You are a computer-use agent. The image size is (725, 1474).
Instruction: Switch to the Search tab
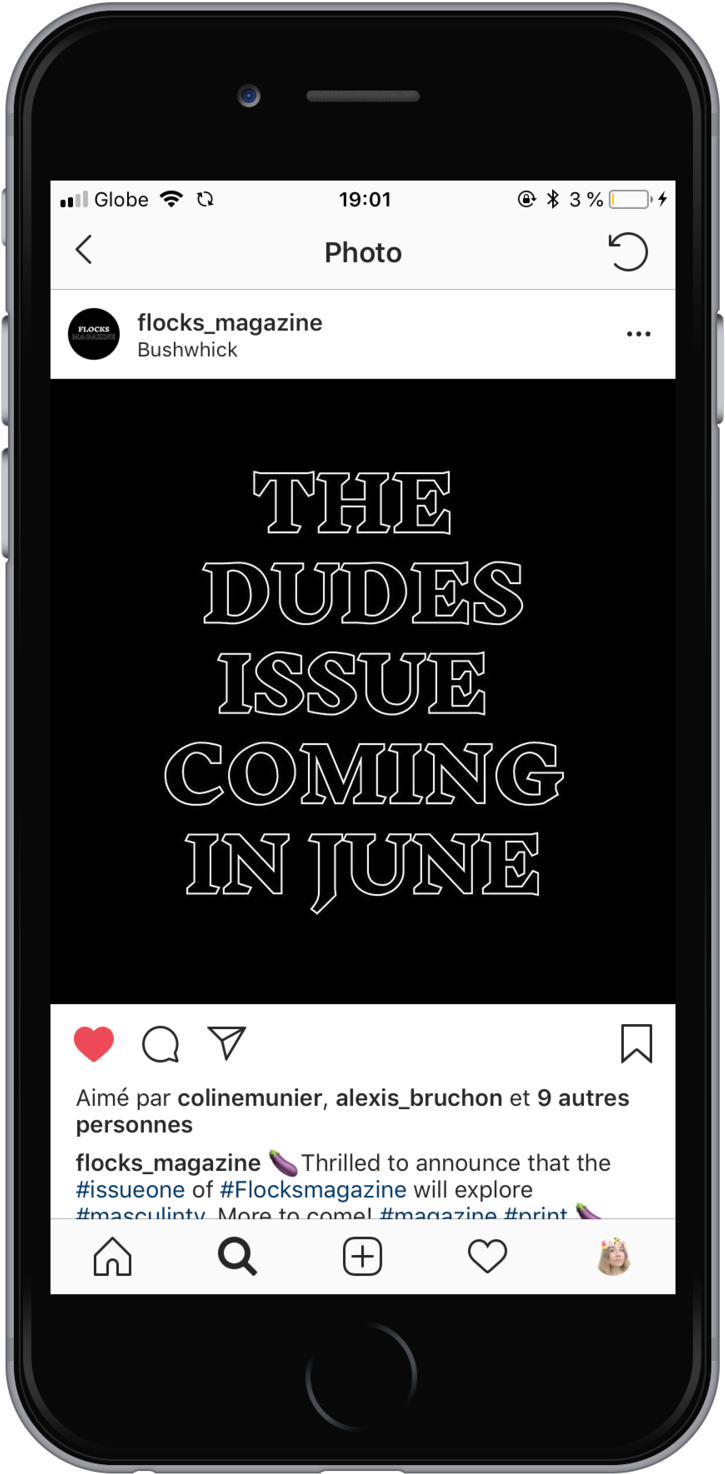click(x=237, y=1257)
